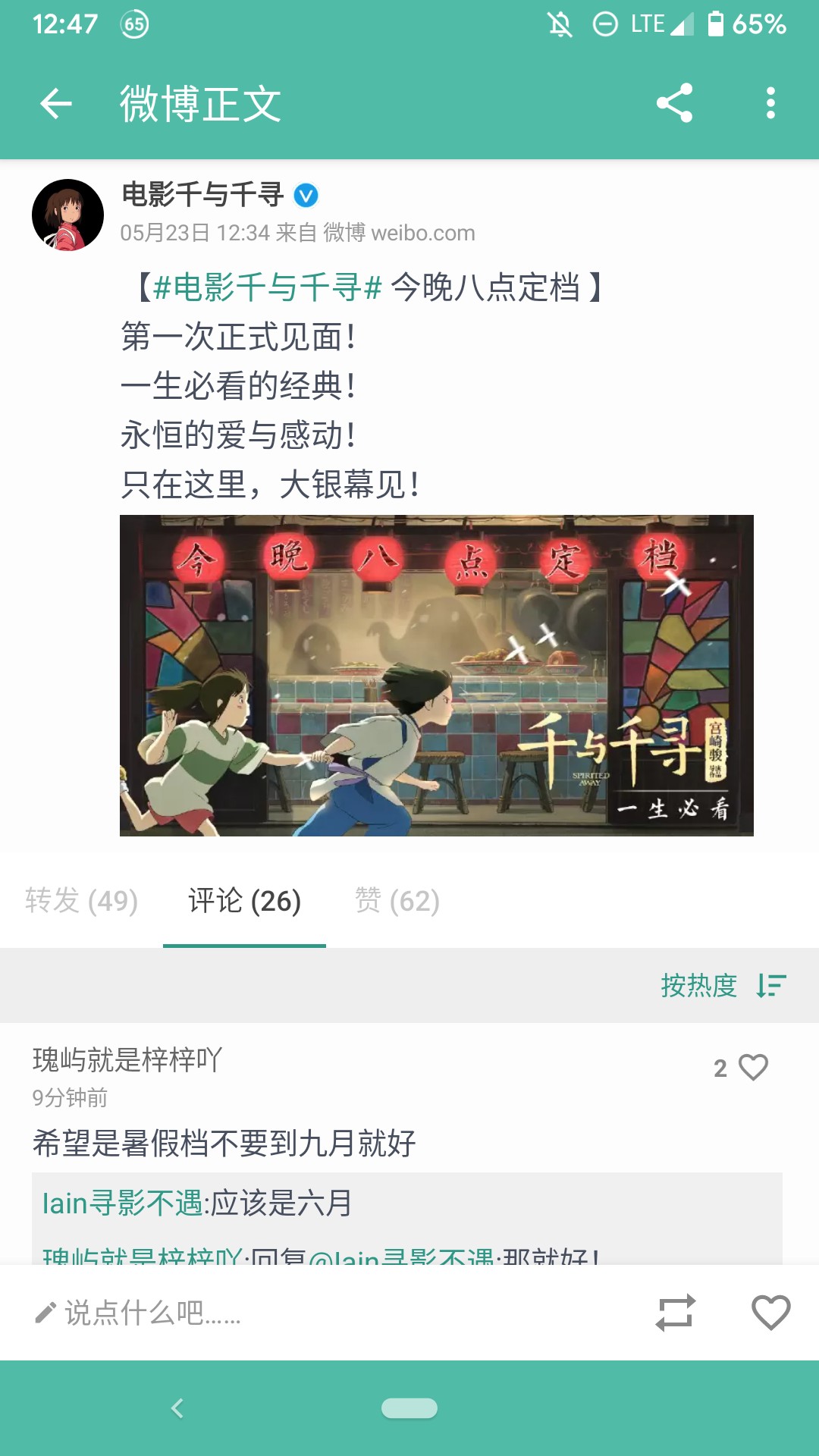Image resolution: width=819 pixels, height=1456 pixels.
Task: Change comment sorting via 按热度
Action: (723, 986)
